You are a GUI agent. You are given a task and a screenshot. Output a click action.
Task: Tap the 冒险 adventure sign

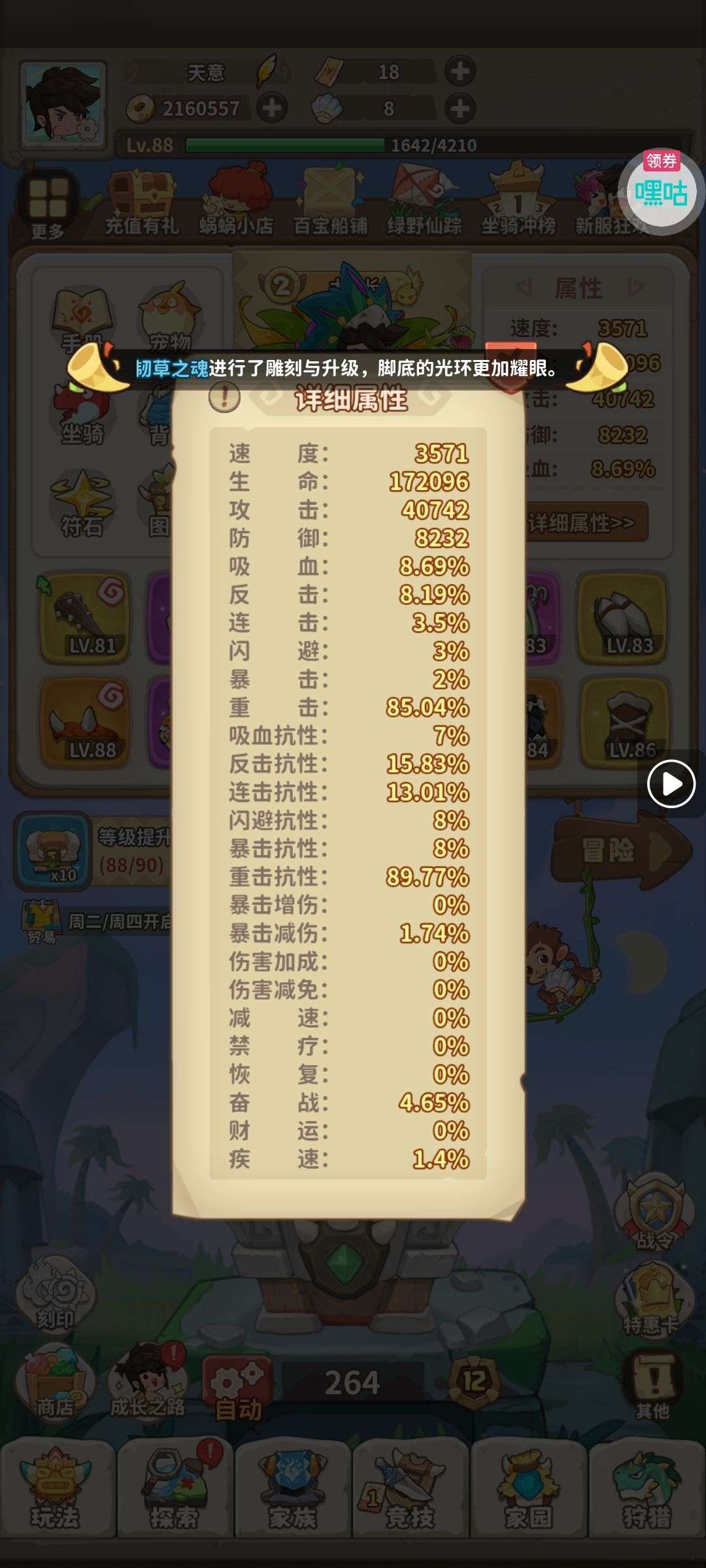coord(618,850)
